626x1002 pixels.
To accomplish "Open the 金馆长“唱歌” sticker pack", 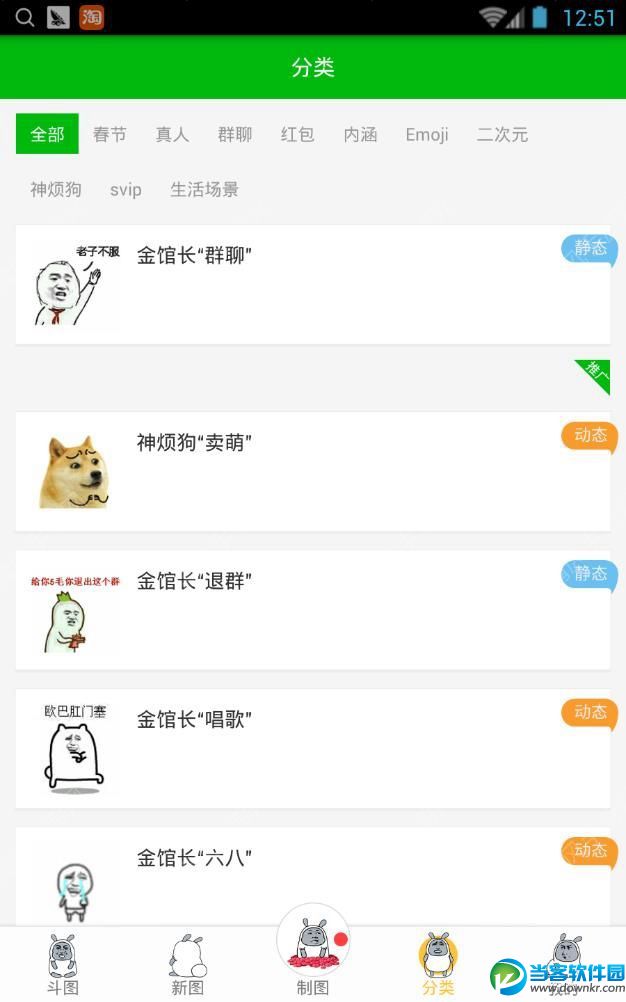I will tap(312, 749).
